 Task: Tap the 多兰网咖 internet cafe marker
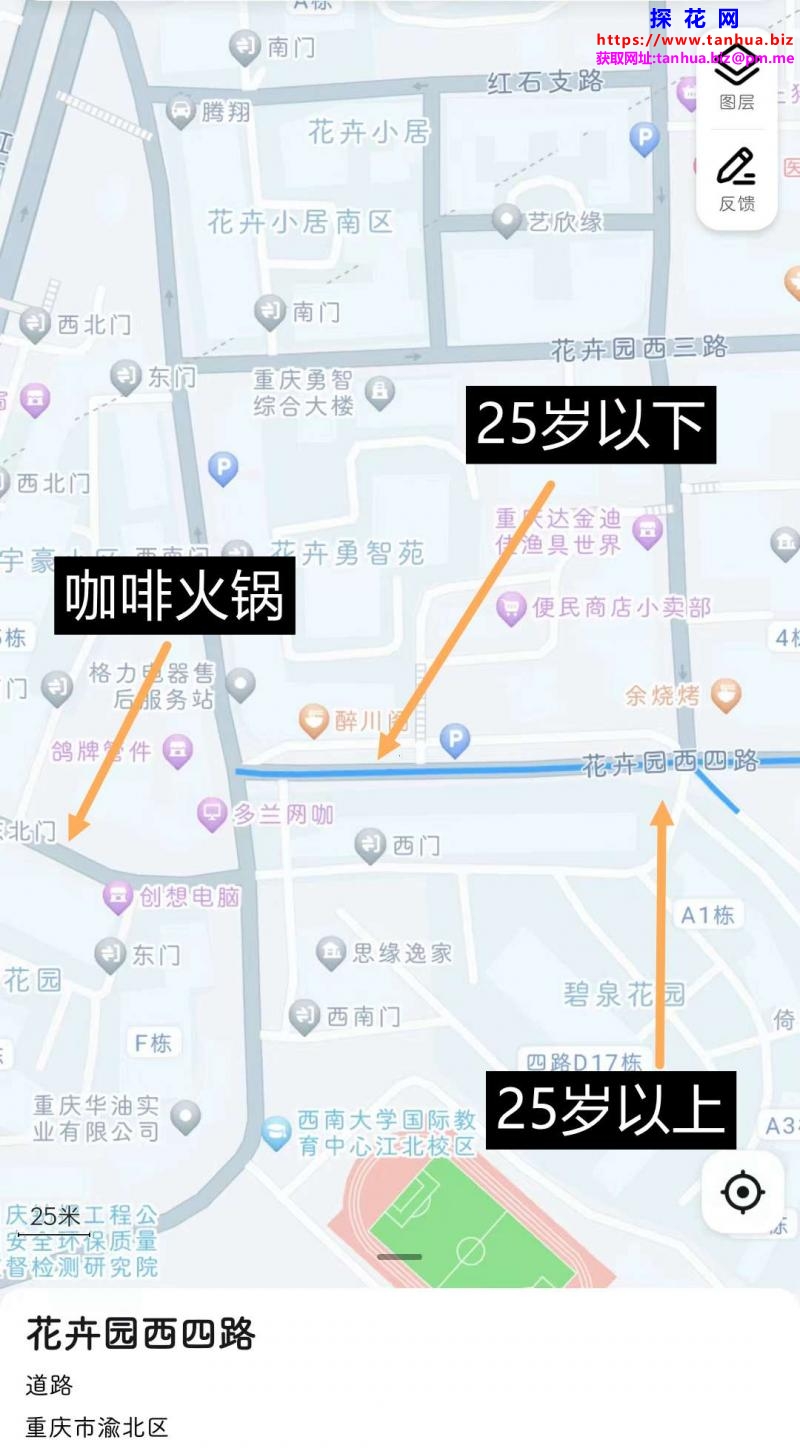tap(212, 815)
